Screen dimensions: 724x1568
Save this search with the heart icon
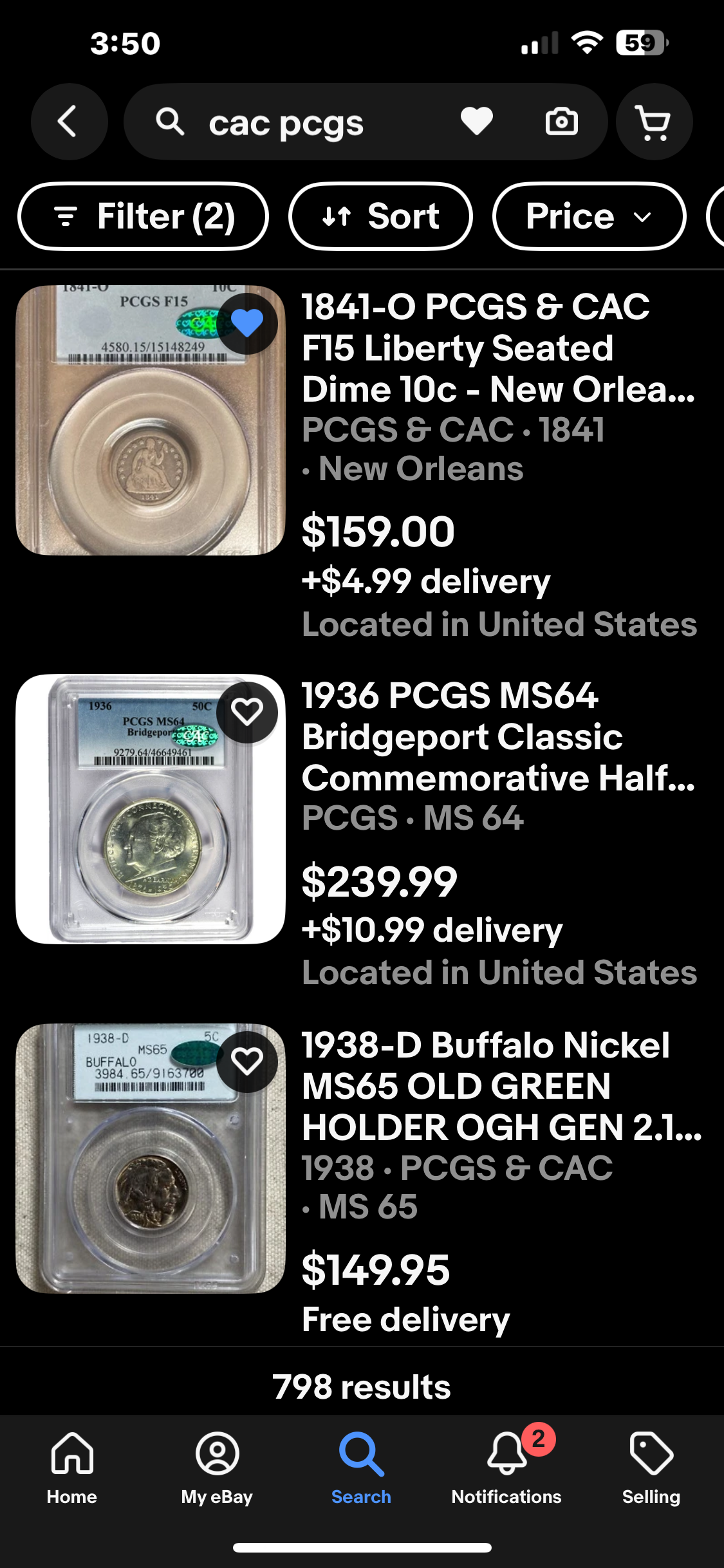point(476,122)
